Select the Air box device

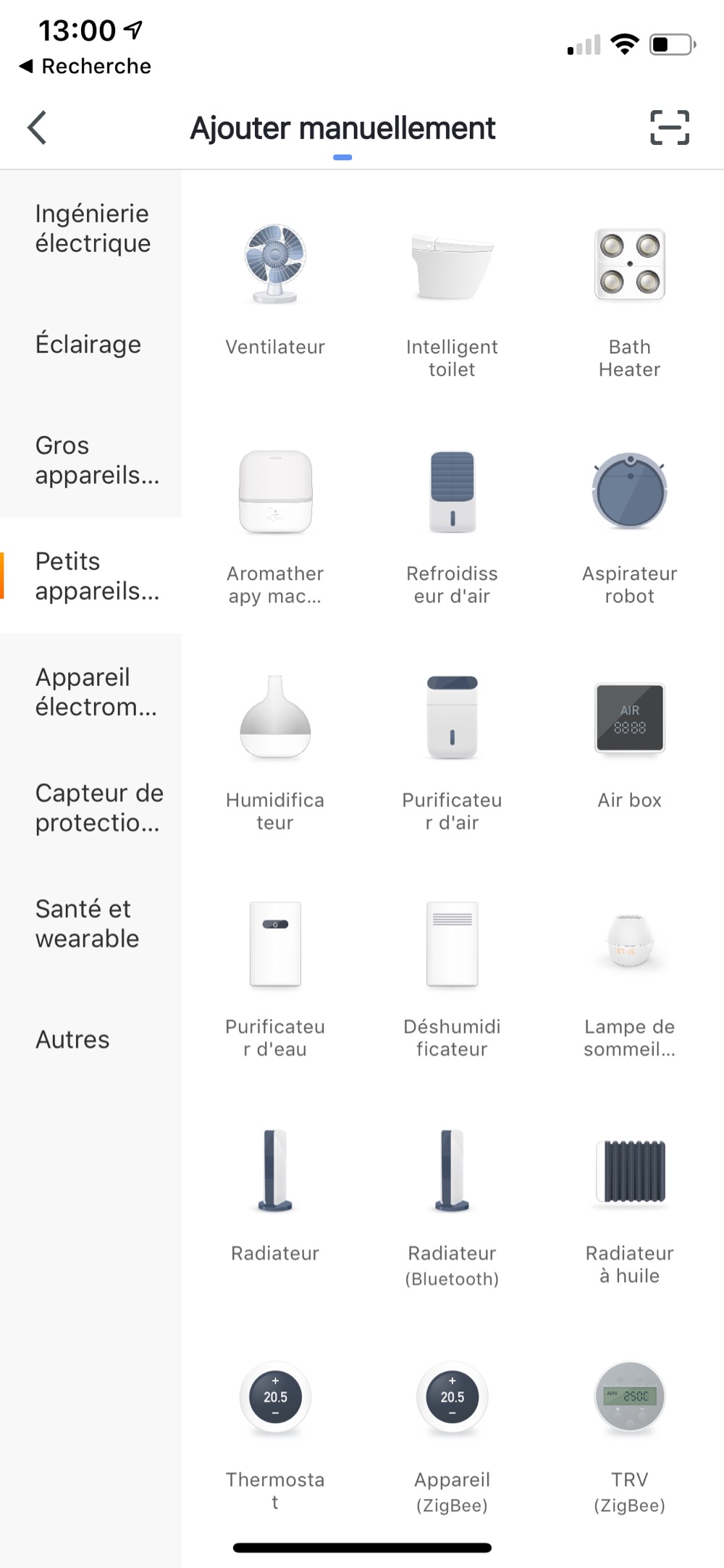coord(629,746)
